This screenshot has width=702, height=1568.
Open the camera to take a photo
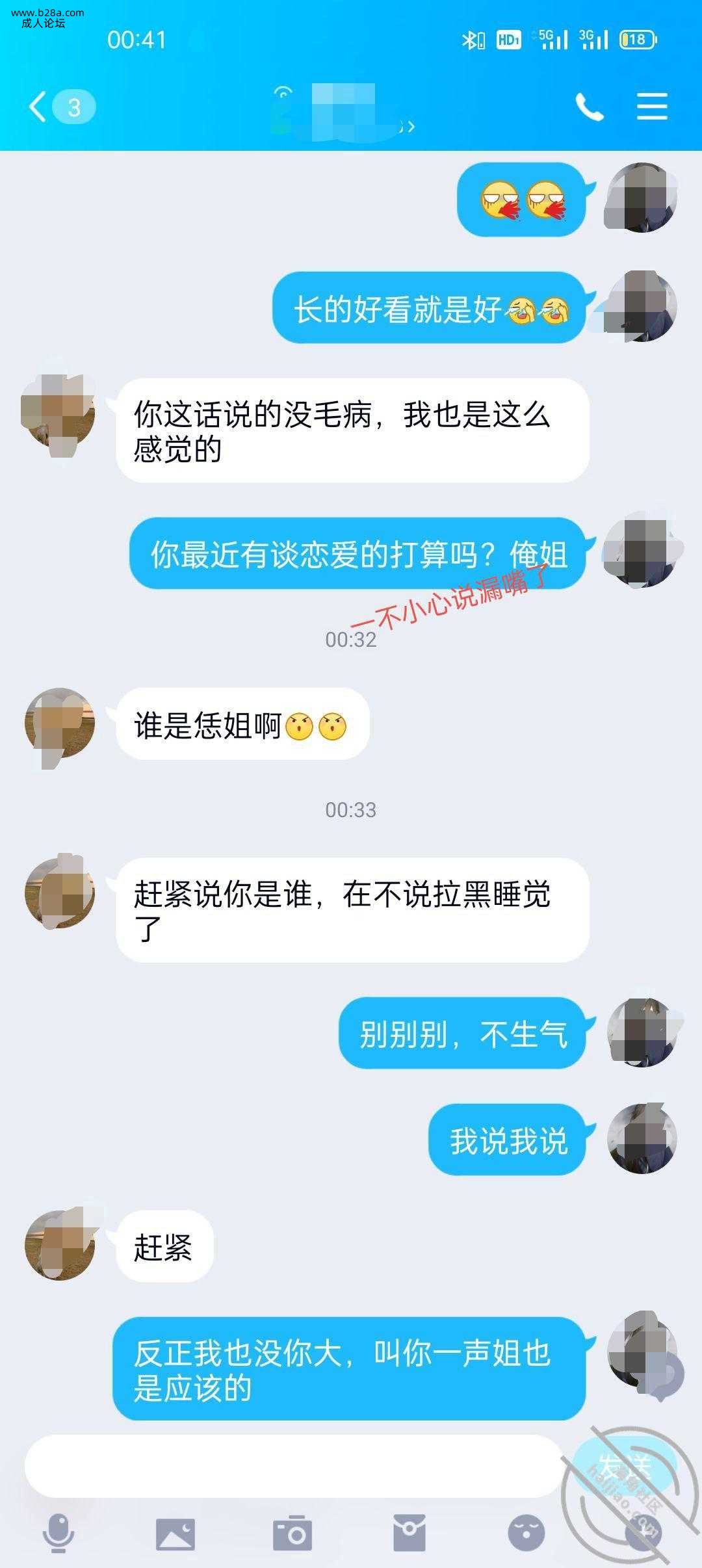coord(292,1533)
